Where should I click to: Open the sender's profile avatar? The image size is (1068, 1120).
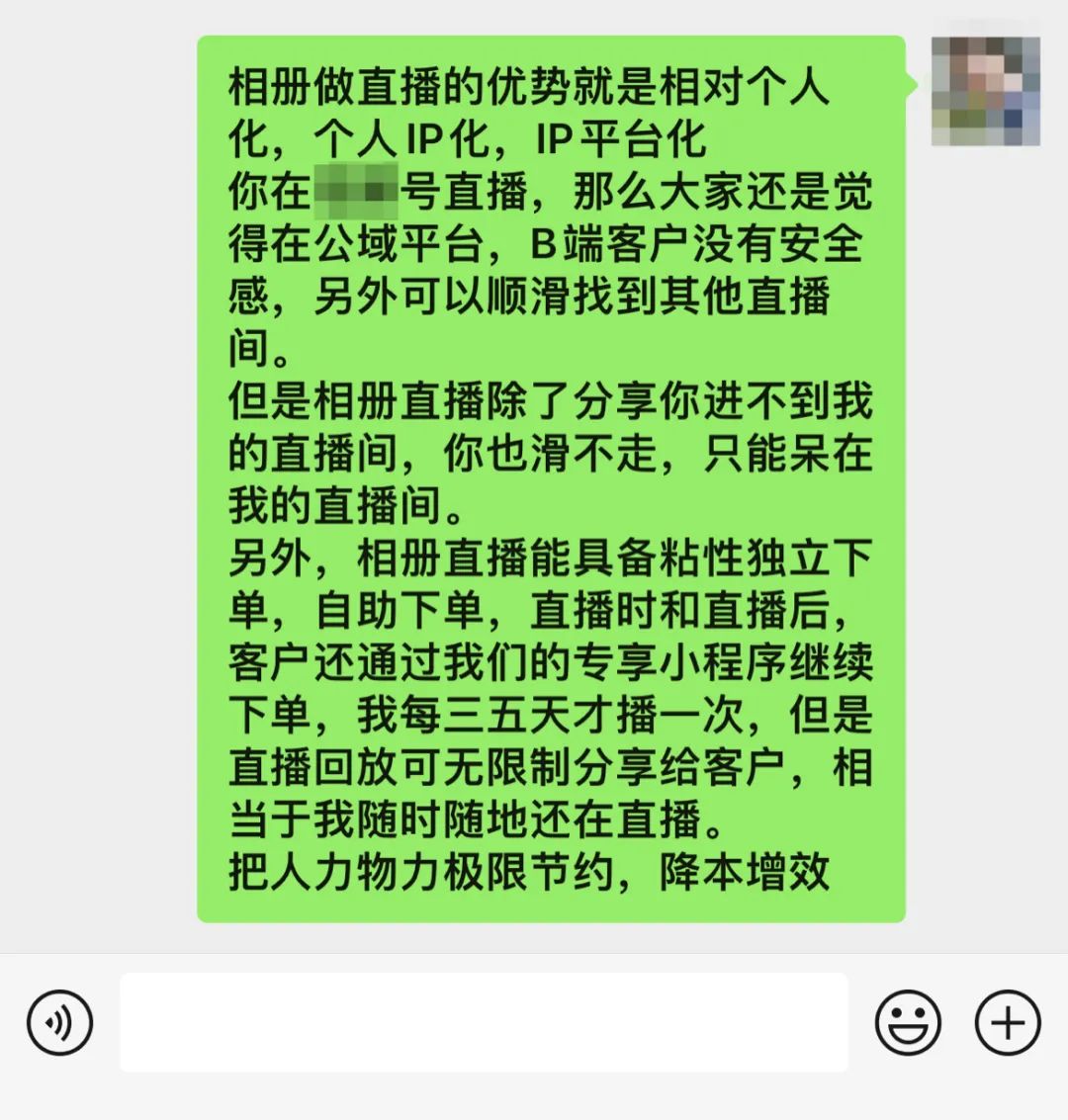tap(985, 91)
